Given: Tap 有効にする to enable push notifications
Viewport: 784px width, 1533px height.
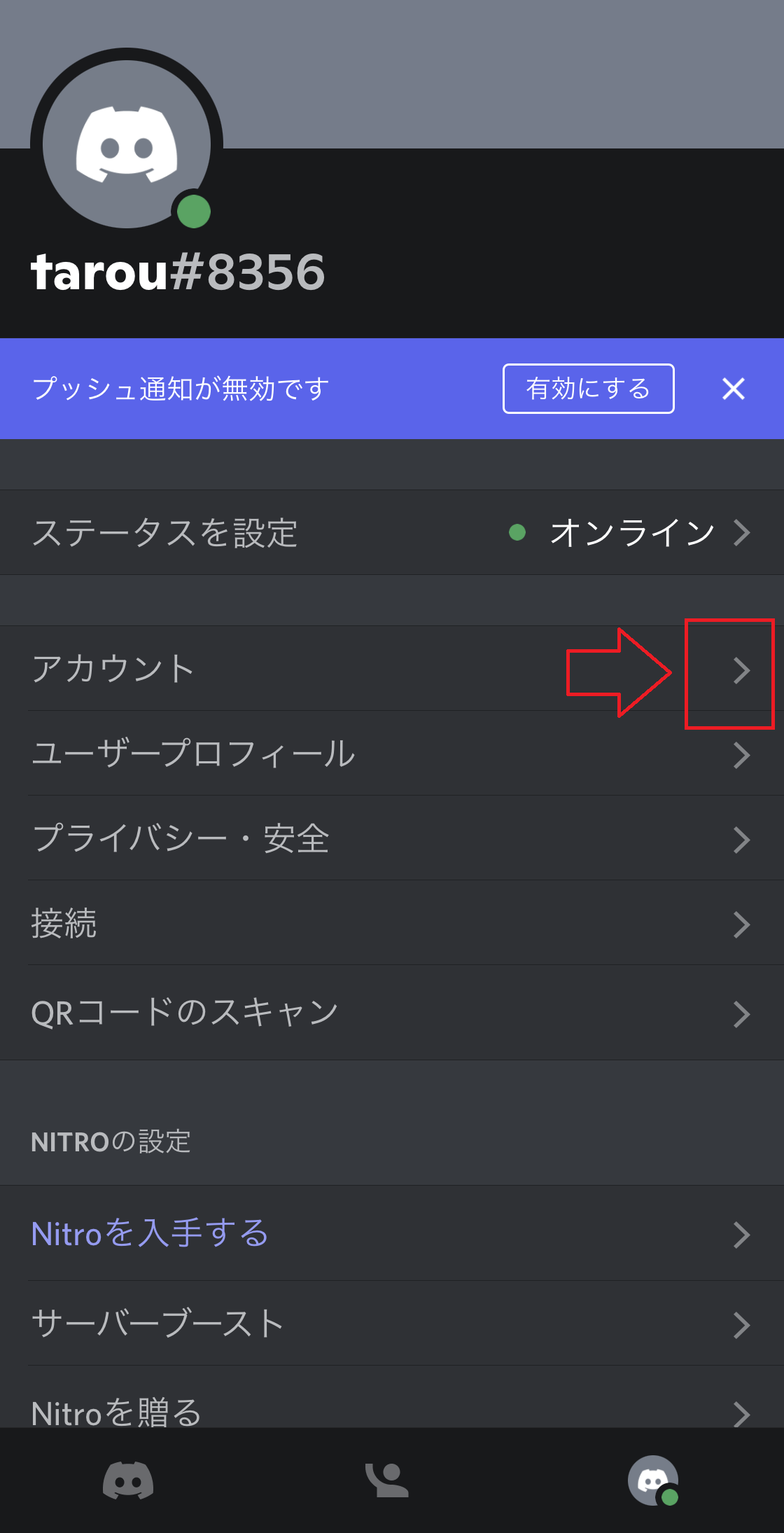Looking at the screenshot, I should point(588,389).
